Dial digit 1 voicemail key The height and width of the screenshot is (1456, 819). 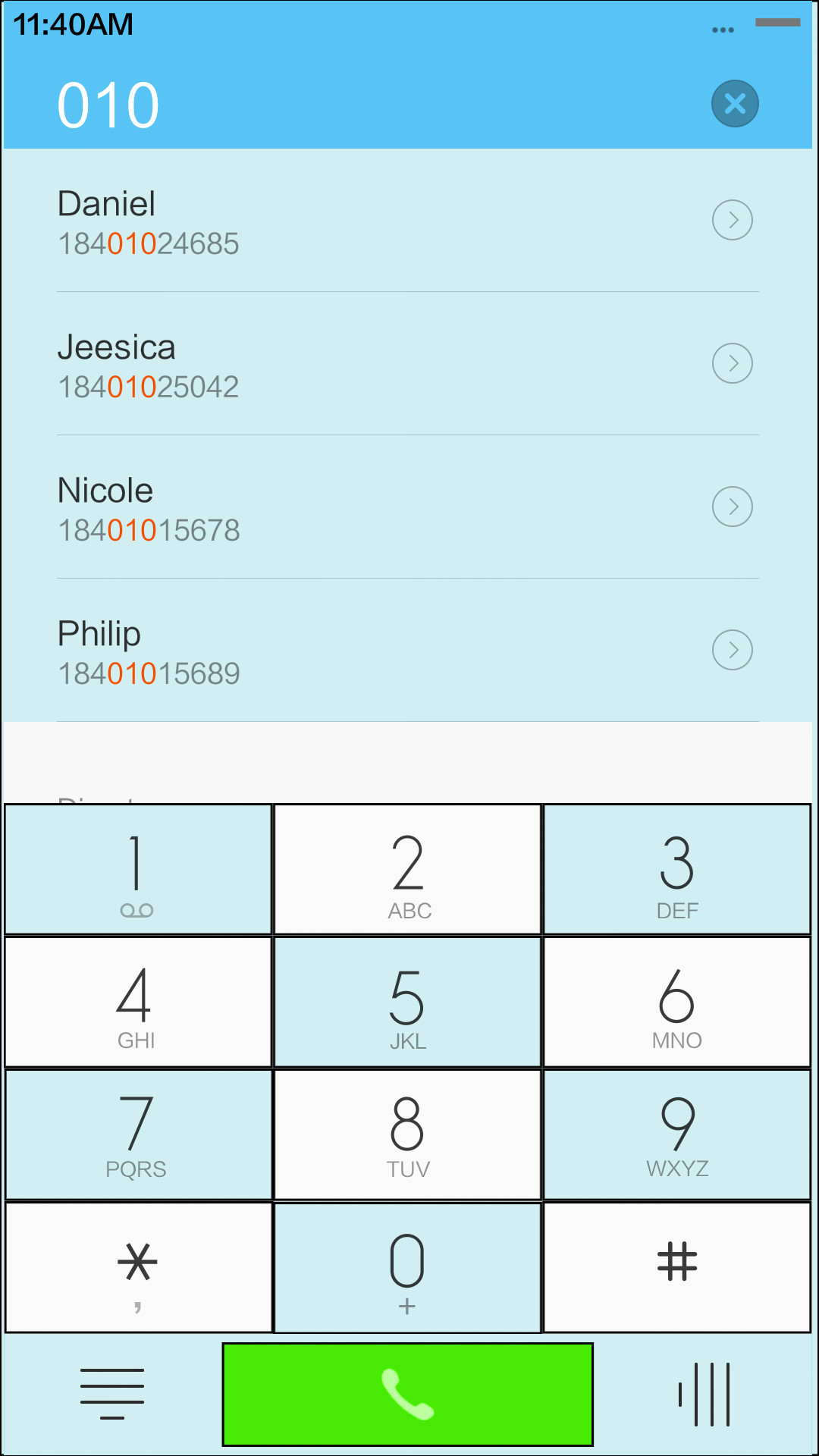point(138,870)
